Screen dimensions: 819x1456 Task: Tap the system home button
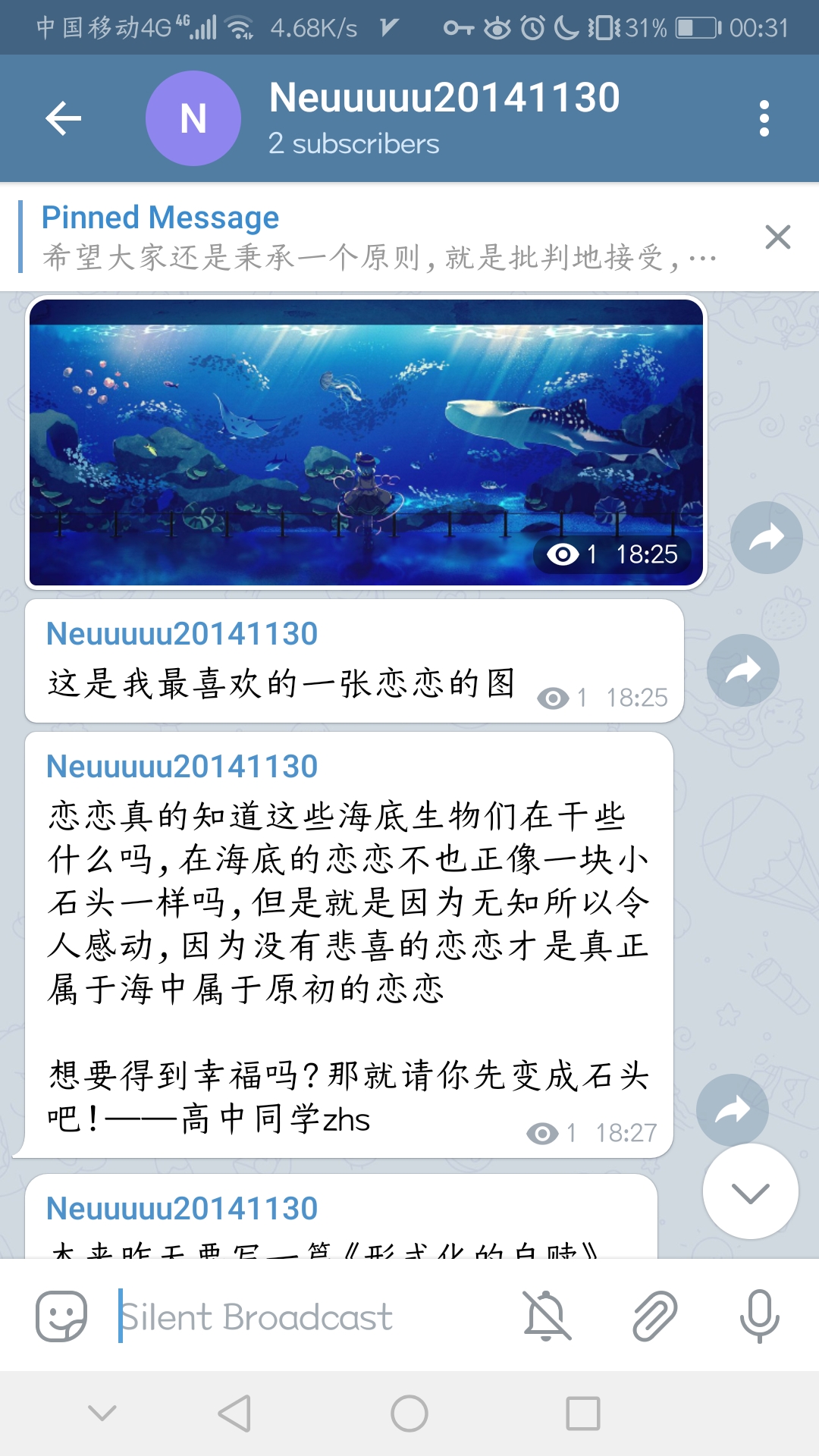coord(409,1414)
